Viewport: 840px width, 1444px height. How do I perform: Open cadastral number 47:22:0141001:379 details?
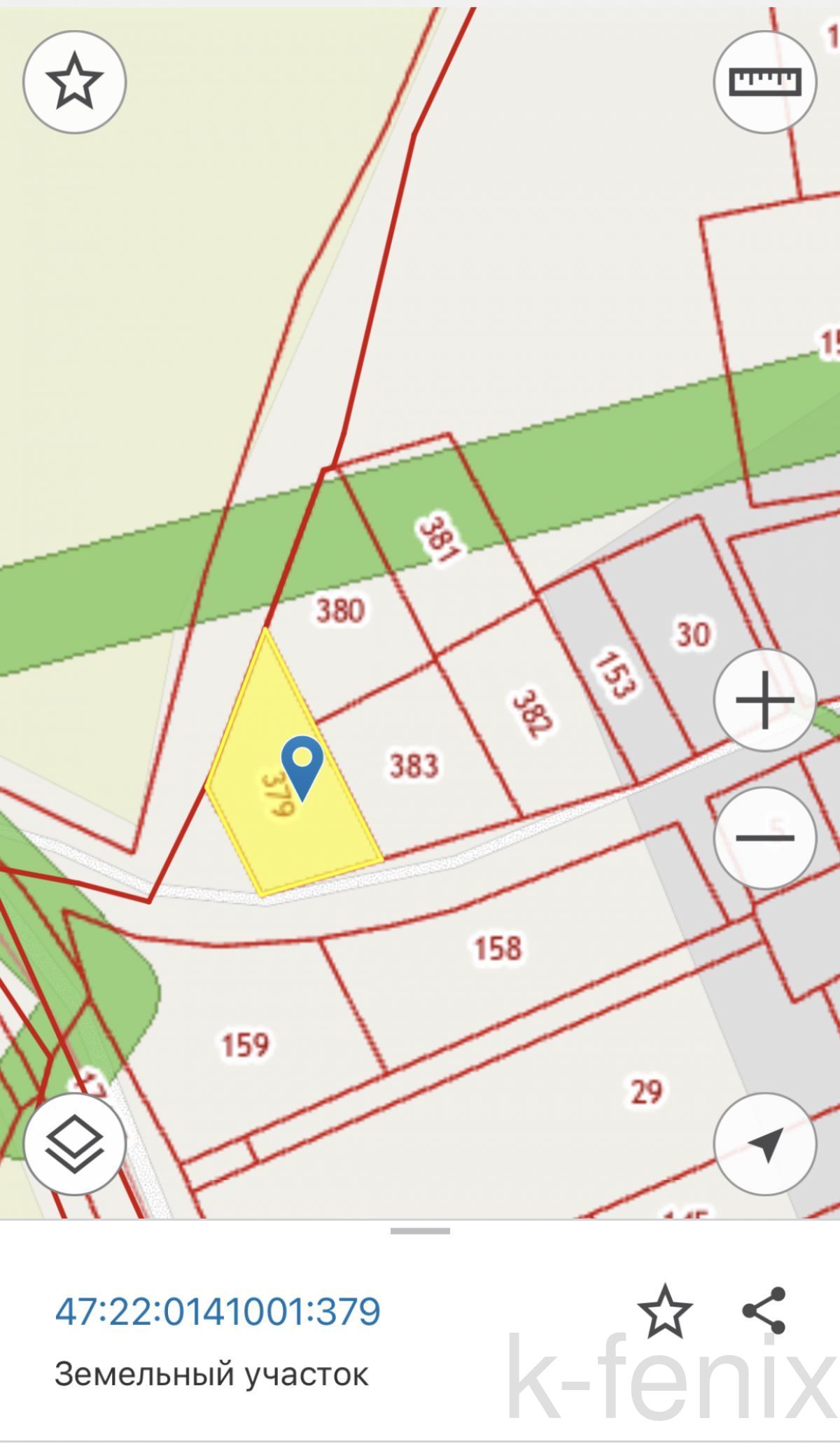(x=218, y=1312)
